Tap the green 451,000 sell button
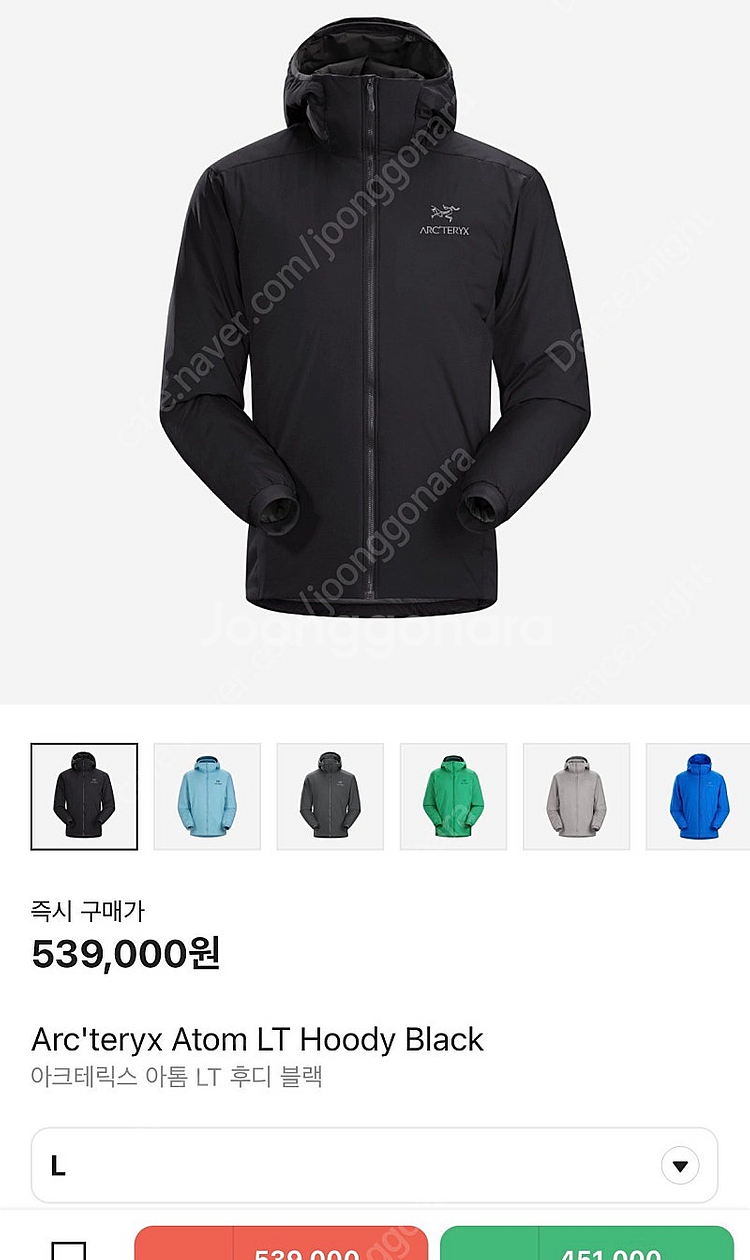 point(586,1246)
